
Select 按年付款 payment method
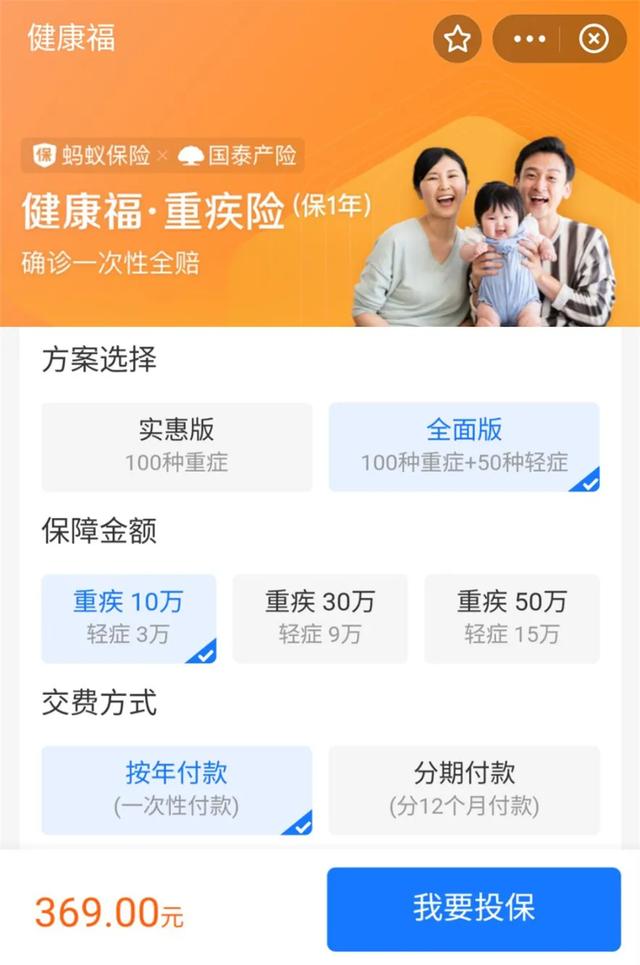(176, 789)
